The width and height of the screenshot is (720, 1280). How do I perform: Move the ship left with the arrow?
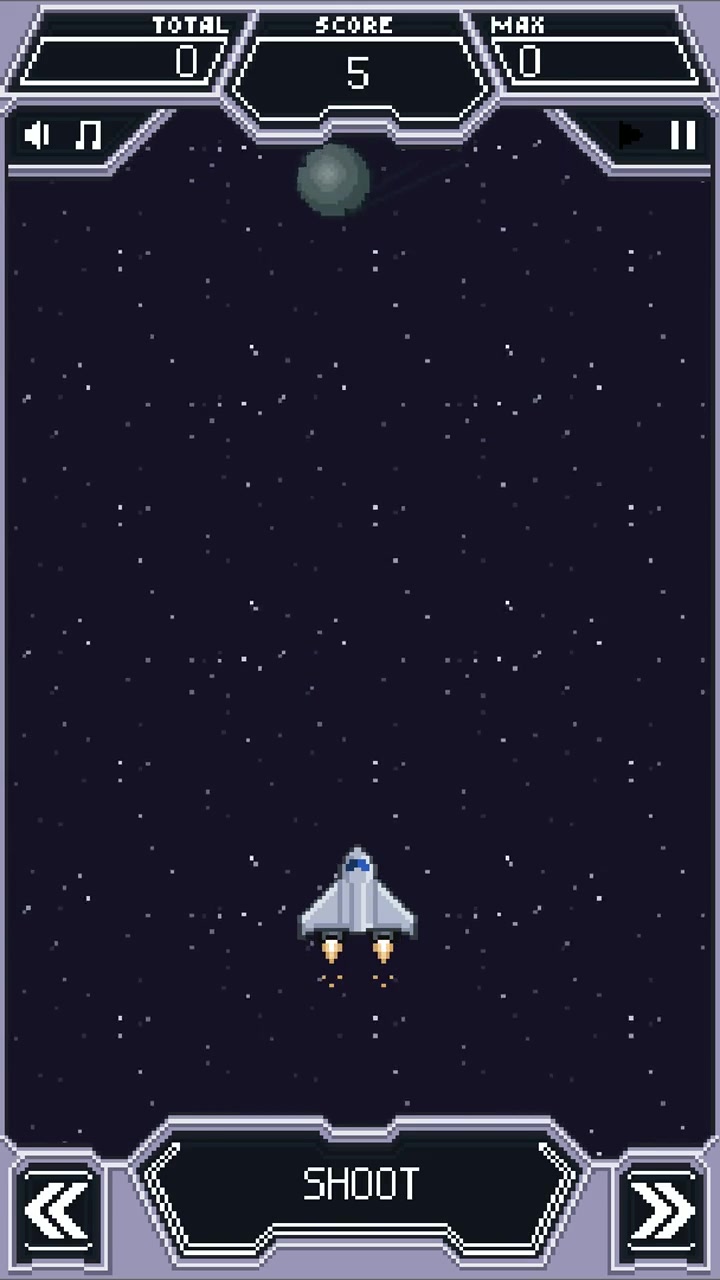point(58,1213)
